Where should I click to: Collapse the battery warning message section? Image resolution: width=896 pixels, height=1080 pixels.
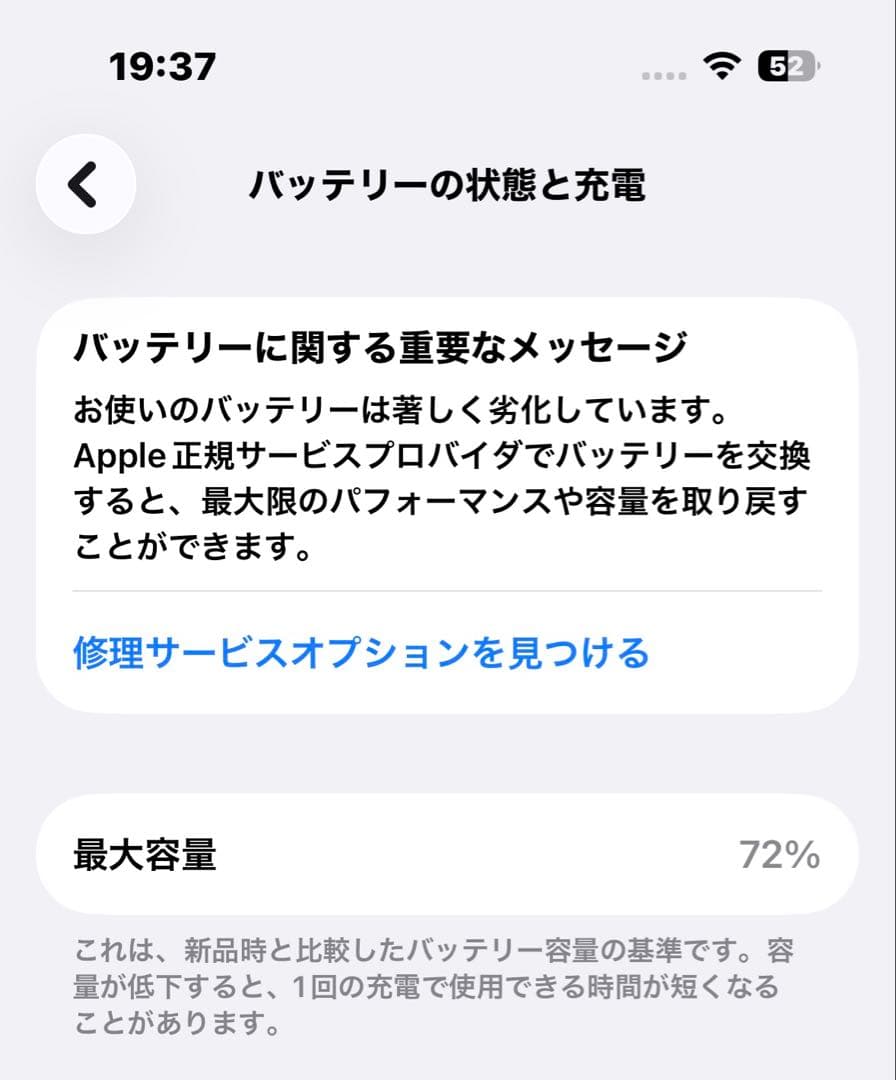click(448, 500)
